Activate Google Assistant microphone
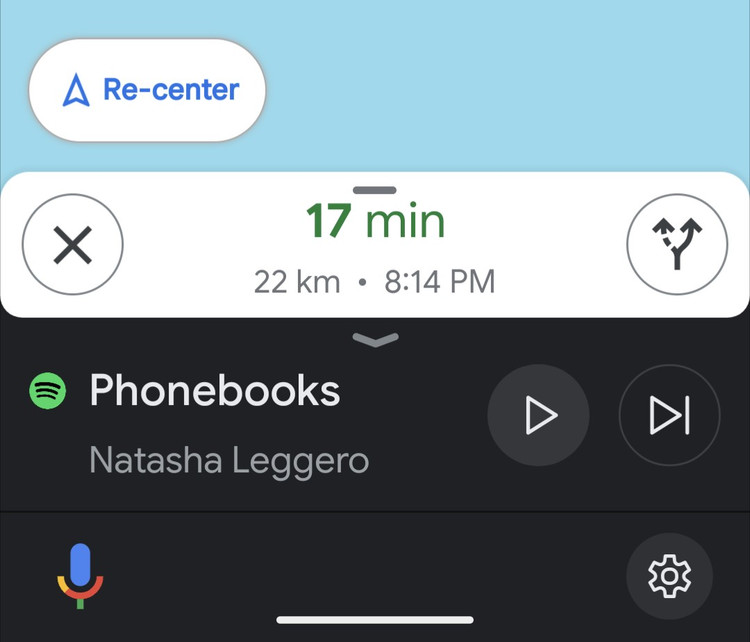This screenshot has width=750, height=642. point(80,575)
